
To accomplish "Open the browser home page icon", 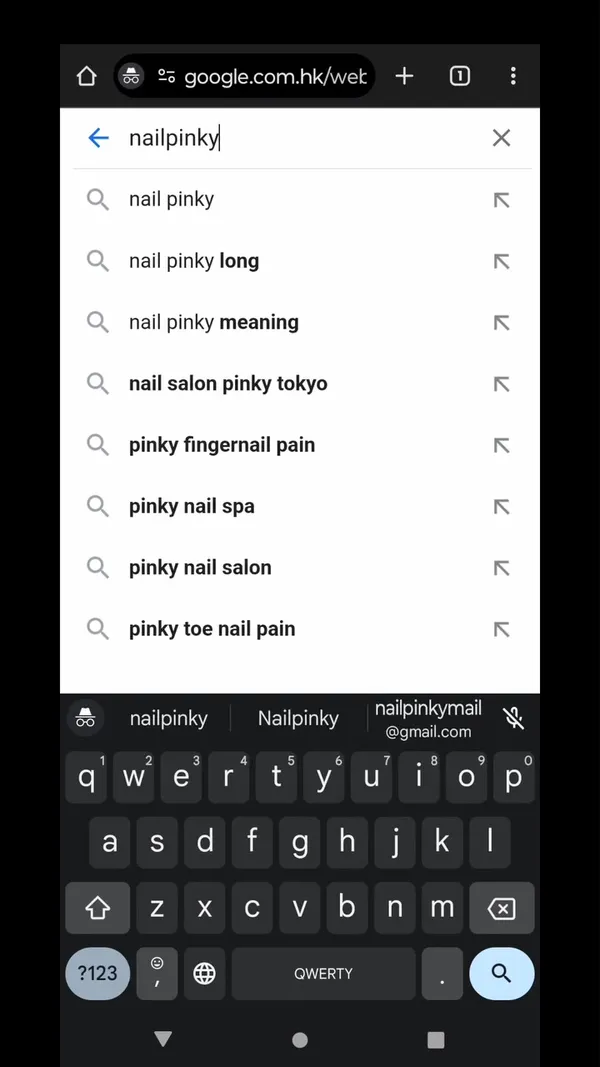I will [x=86, y=76].
